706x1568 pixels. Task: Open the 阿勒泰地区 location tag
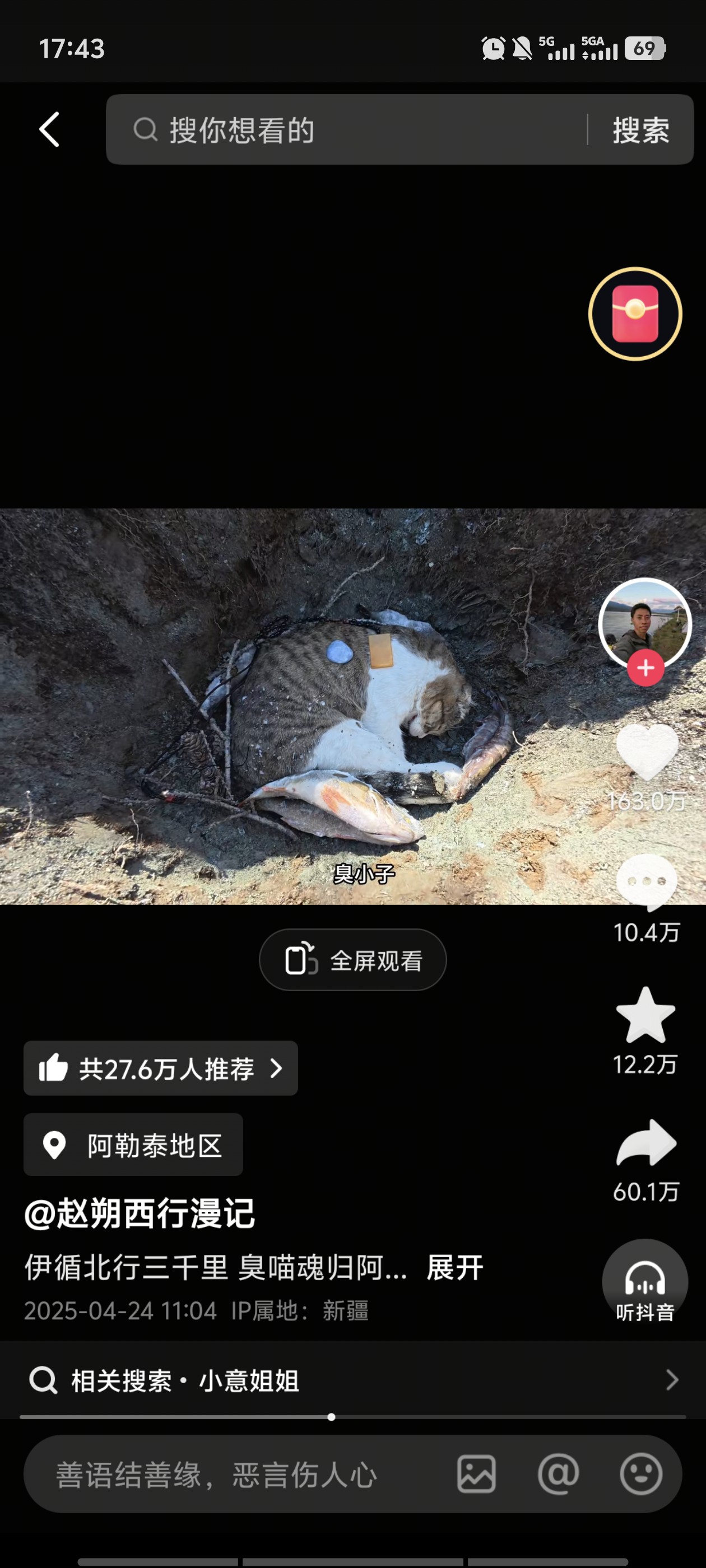(133, 1145)
